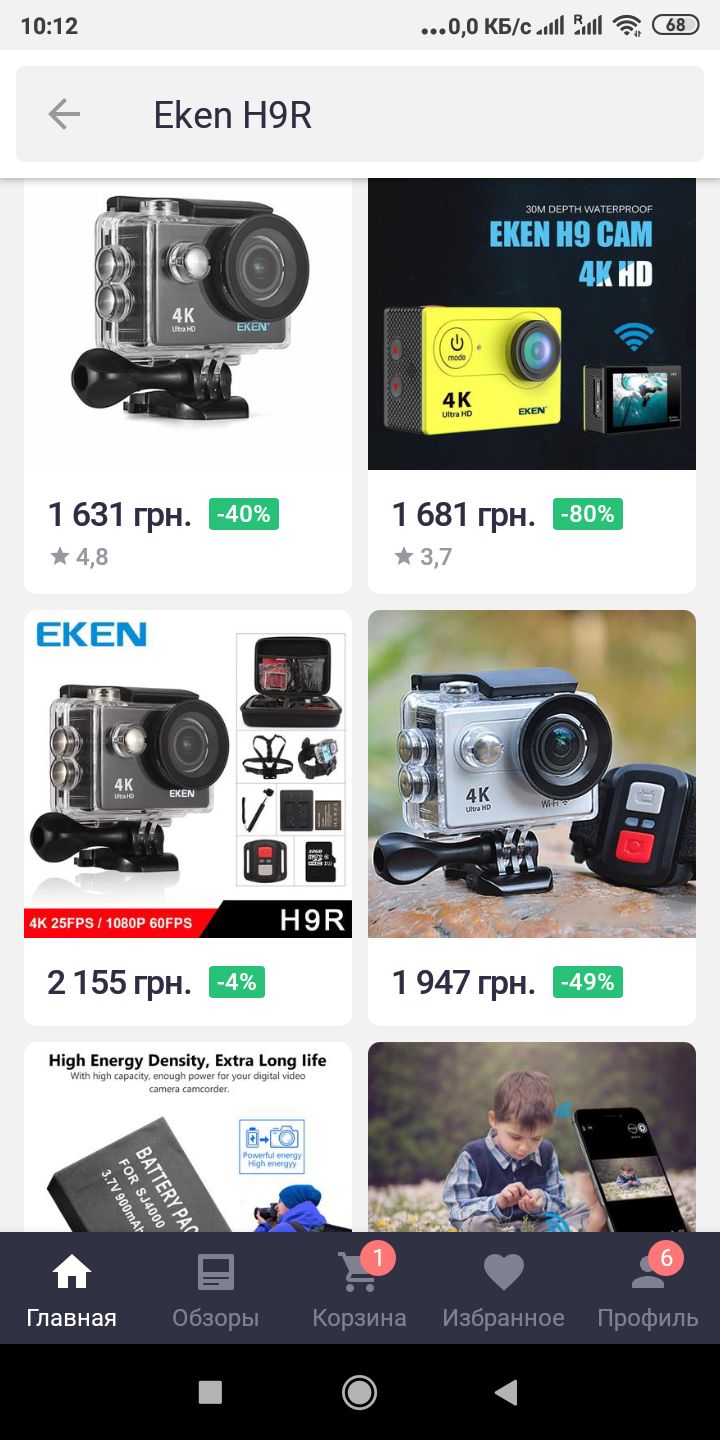Tap the system back button
Viewport: 720px width, 1440px height.
[x=506, y=1392]
